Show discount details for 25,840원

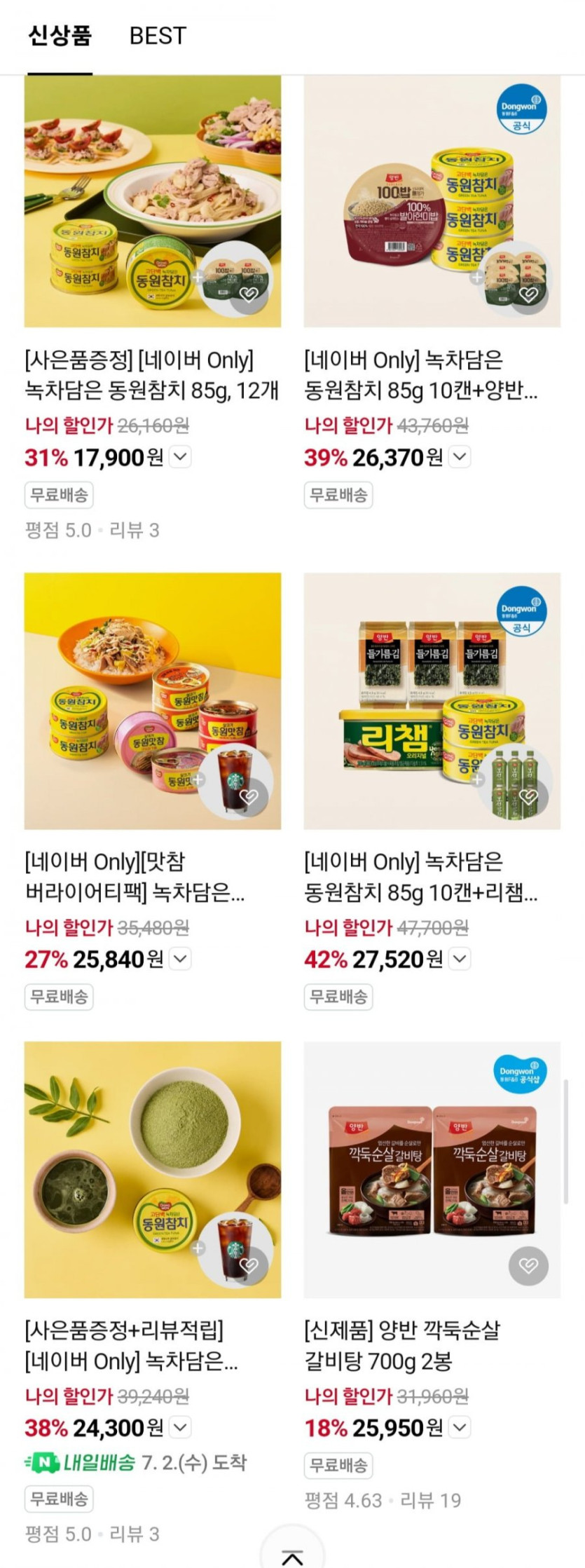pos(180,958)
